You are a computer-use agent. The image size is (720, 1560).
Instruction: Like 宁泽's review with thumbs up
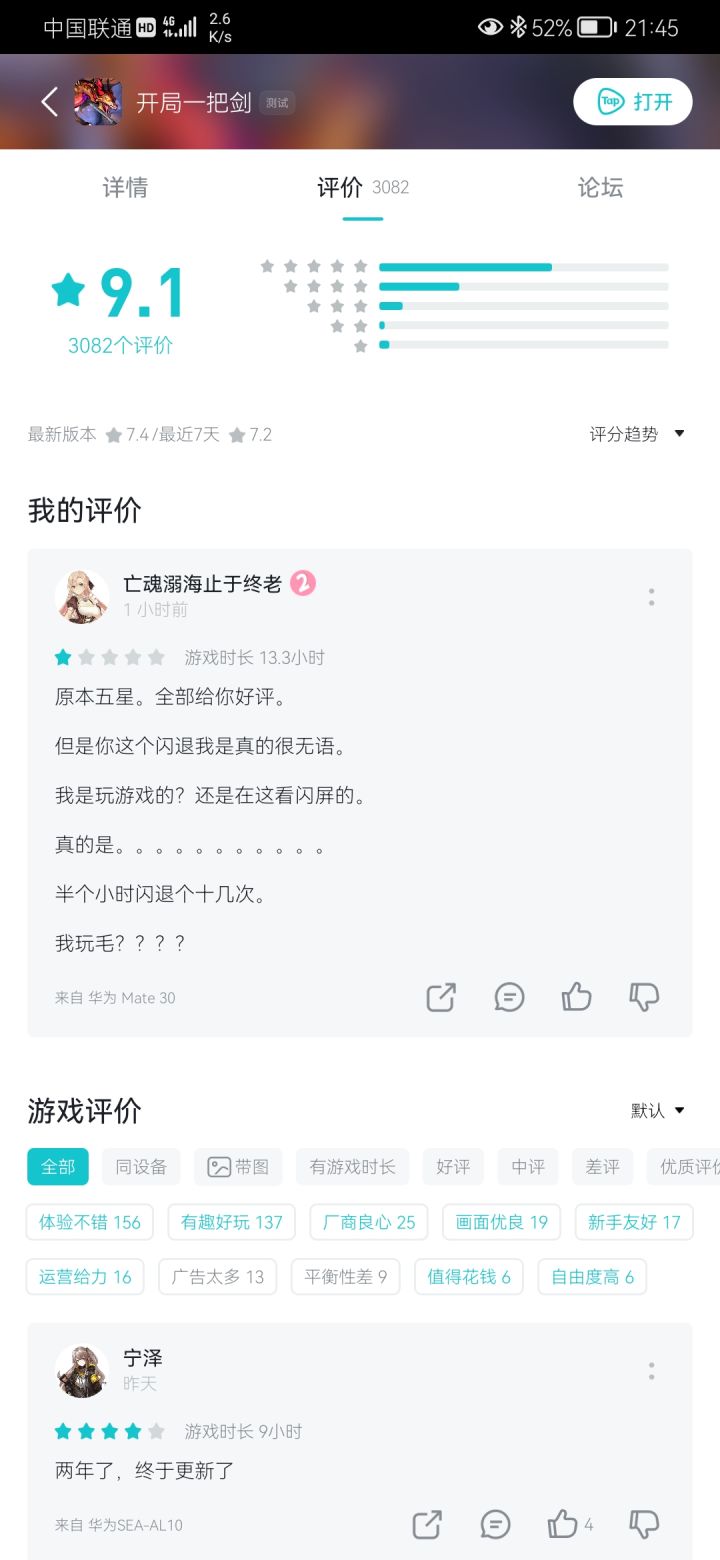[x=562, y=1524]
